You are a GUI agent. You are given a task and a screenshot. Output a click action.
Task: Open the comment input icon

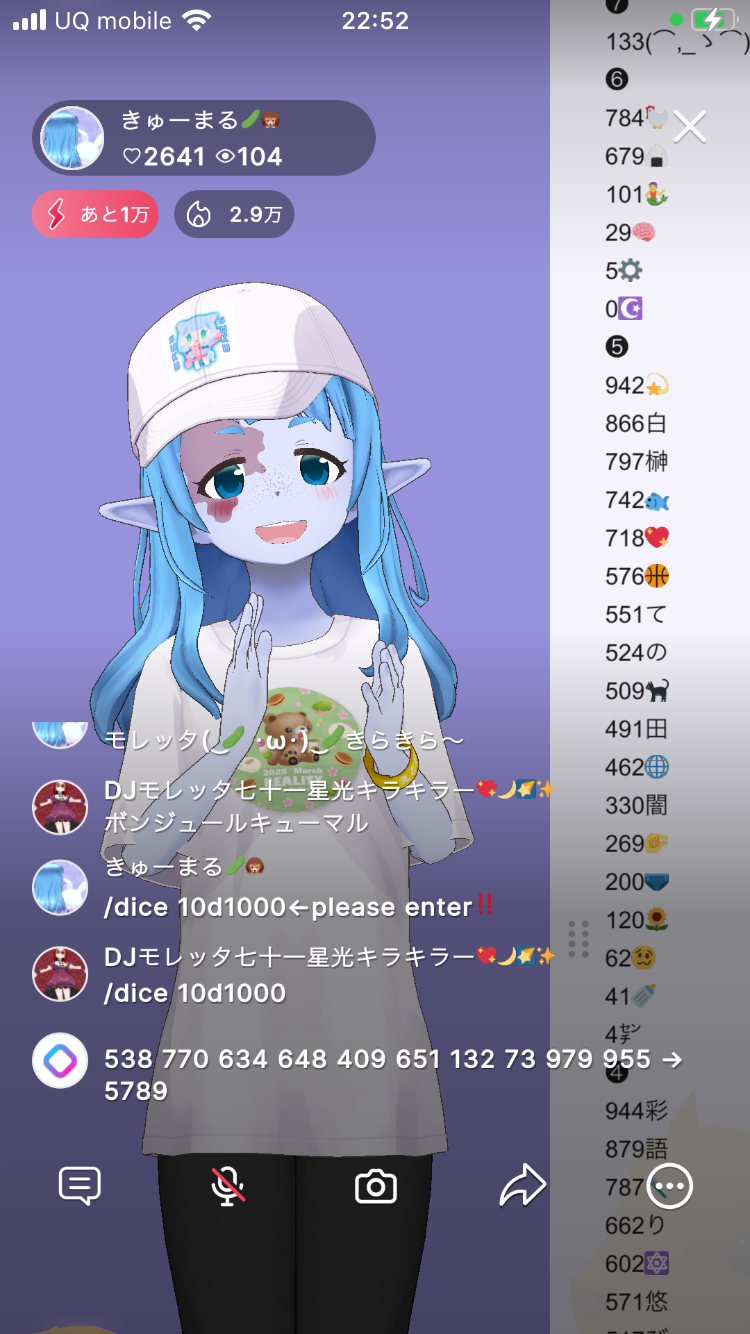(x=80, y=1186)
